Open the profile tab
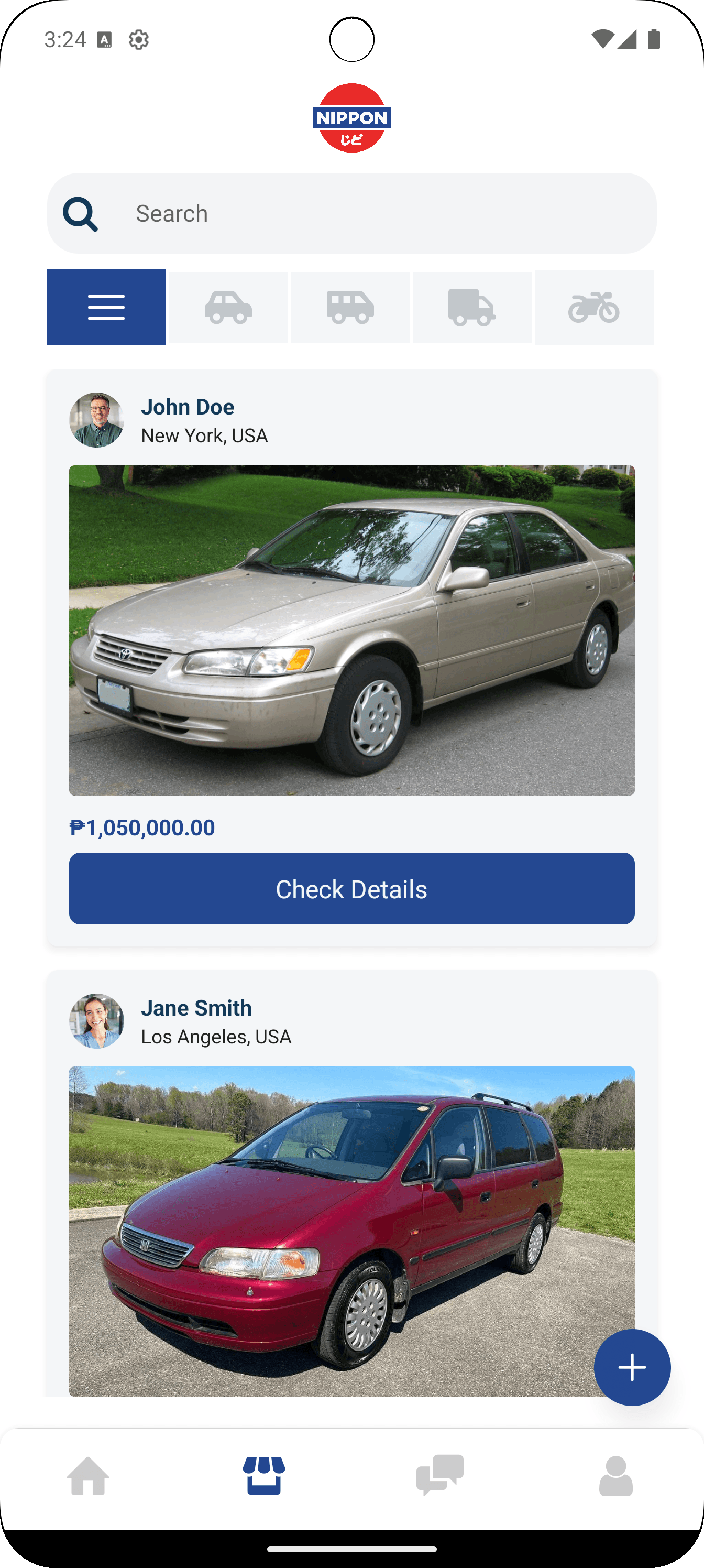The height and width of the screenshot is (1568, 704). tap(616, 1475)
